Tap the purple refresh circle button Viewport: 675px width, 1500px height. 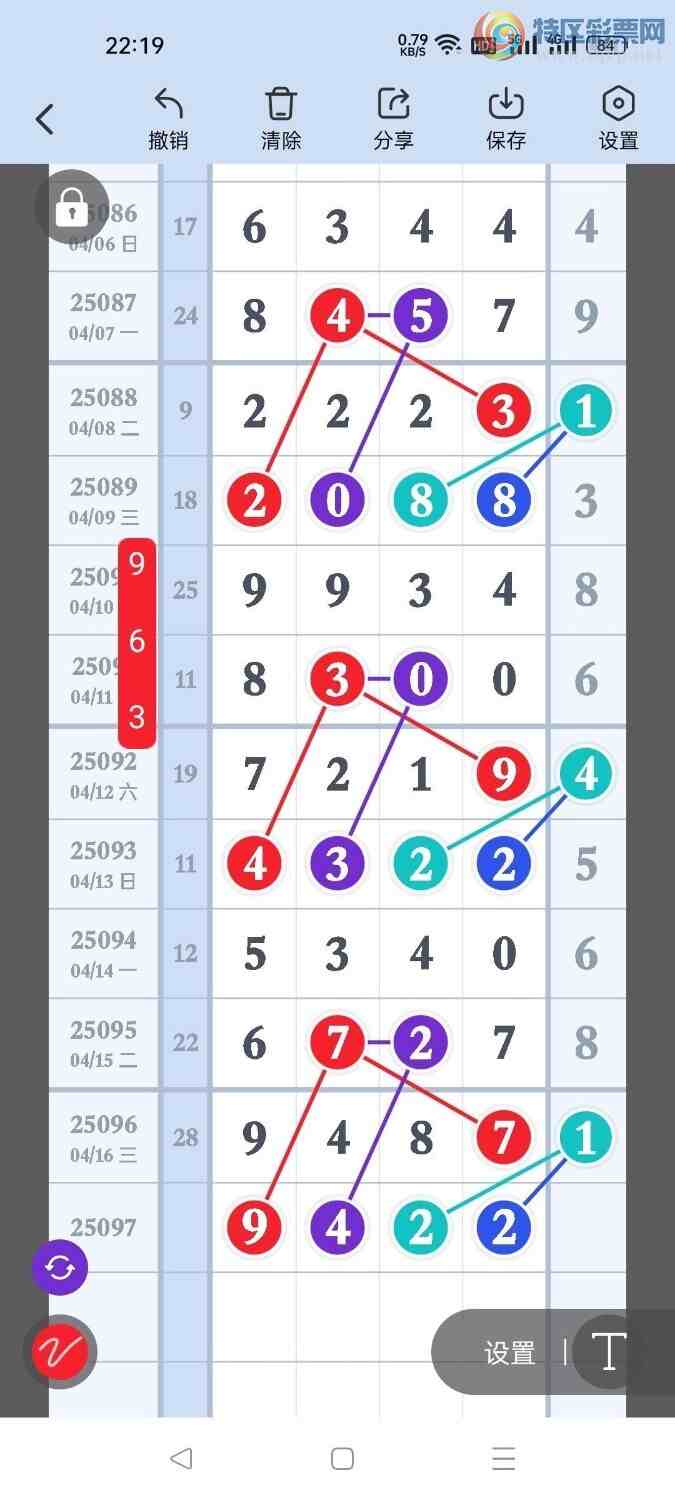pyautogui.click(x=60, y=1268)
